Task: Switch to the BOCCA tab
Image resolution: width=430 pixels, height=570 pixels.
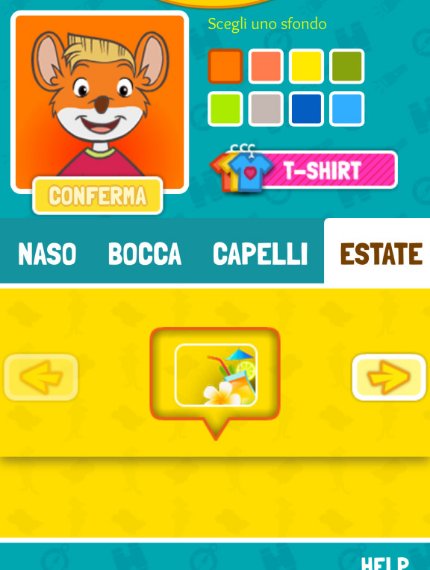Action: 145,253
